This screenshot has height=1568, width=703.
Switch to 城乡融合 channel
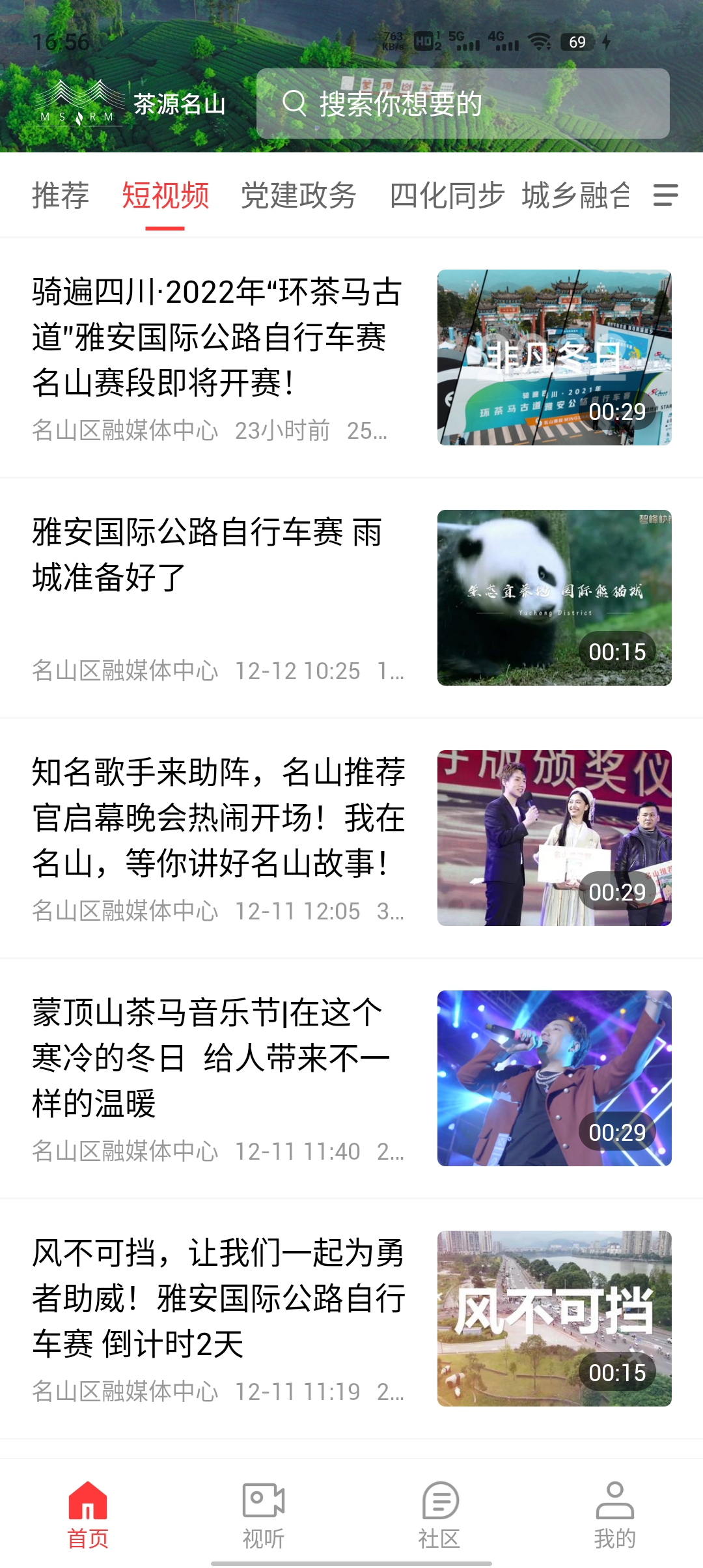point(575,195)
